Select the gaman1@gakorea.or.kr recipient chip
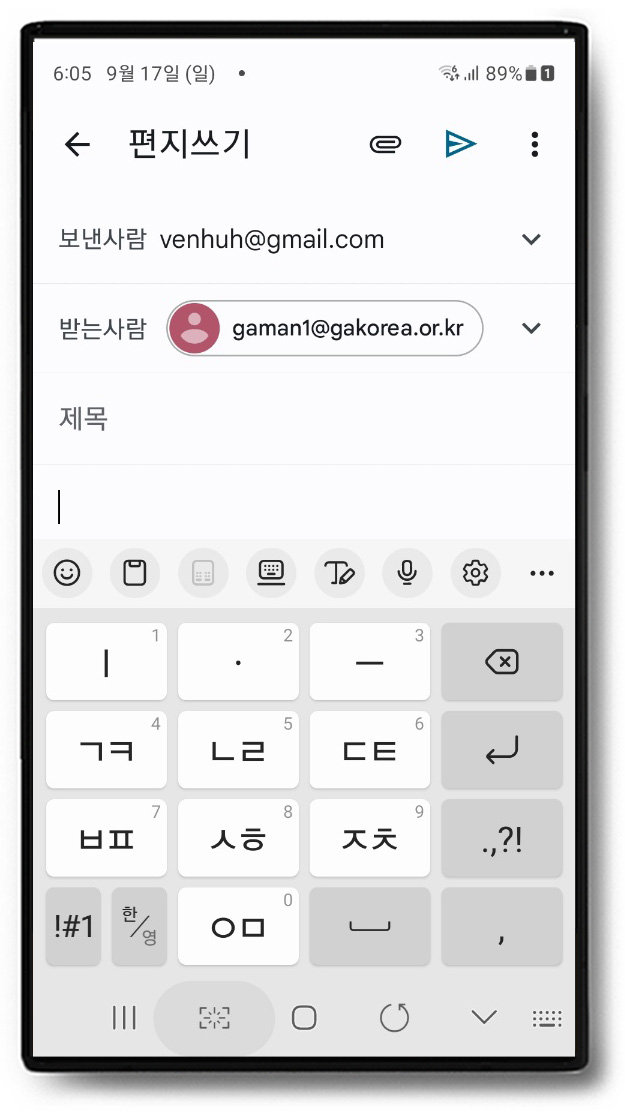The height and width of the screenshot is (1117, 625). (x=324, y=328)
